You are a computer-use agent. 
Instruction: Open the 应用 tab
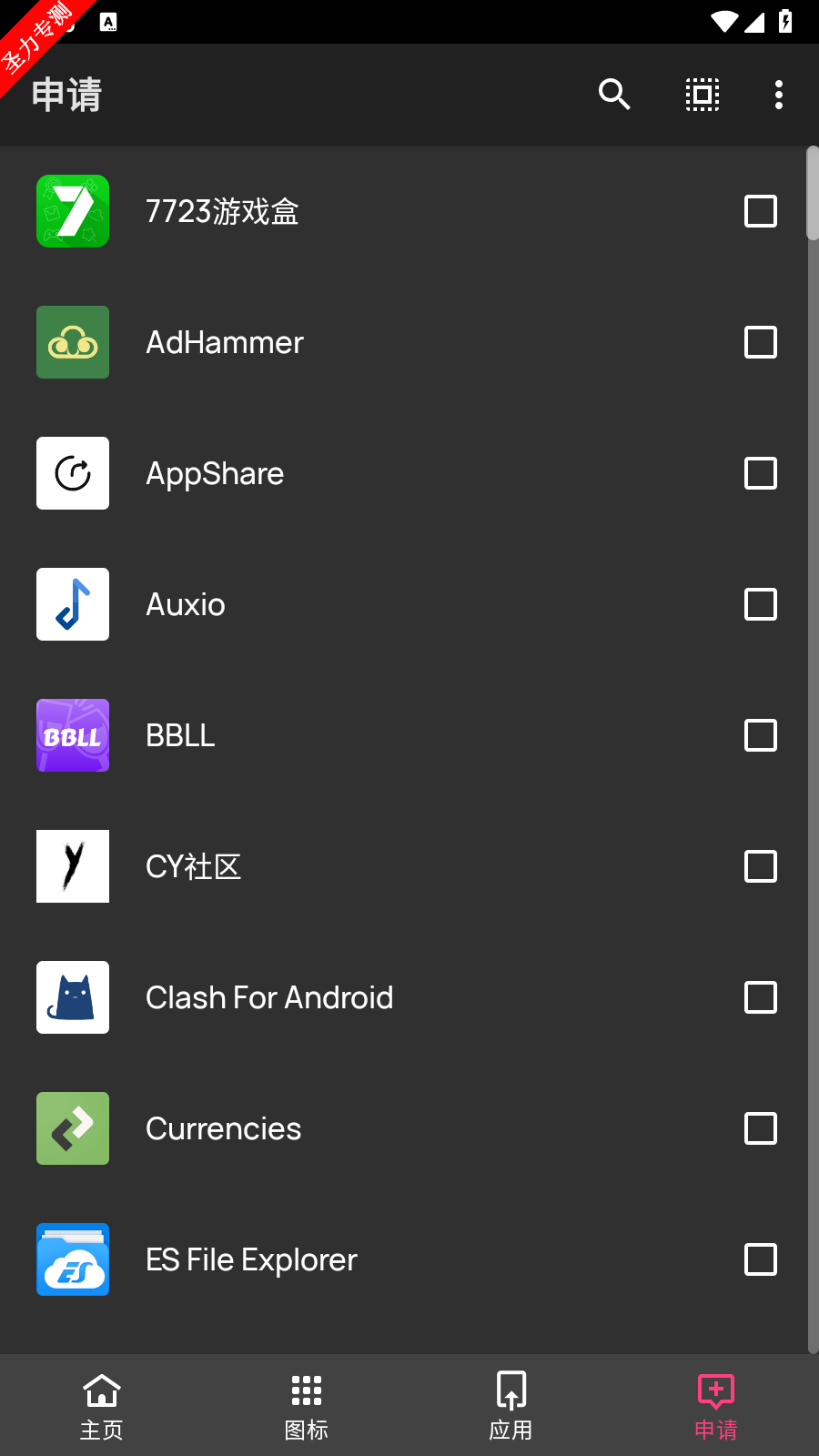click(511, 1406)
